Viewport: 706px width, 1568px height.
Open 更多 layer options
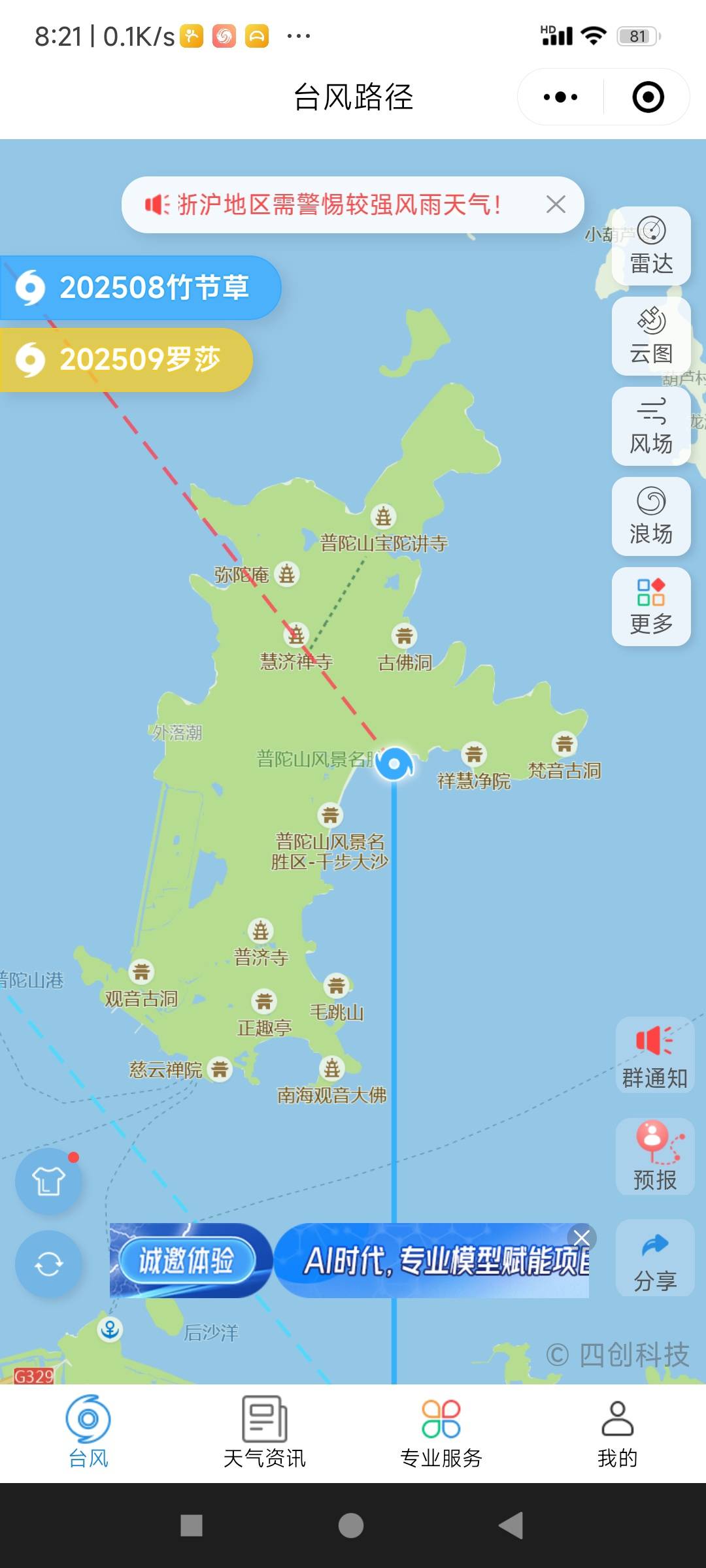[x=651, y=606]
